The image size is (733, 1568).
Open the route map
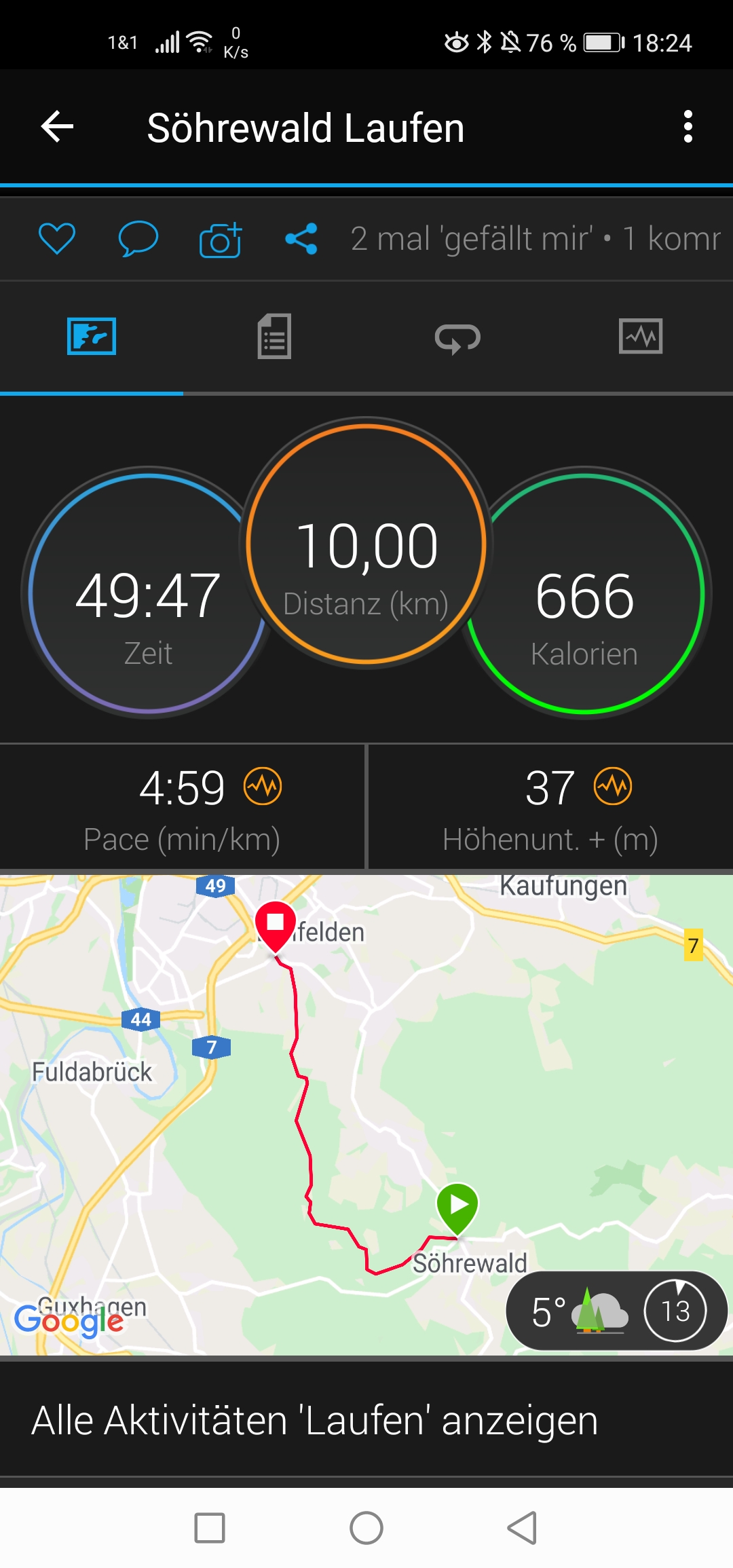(366, 1086)
